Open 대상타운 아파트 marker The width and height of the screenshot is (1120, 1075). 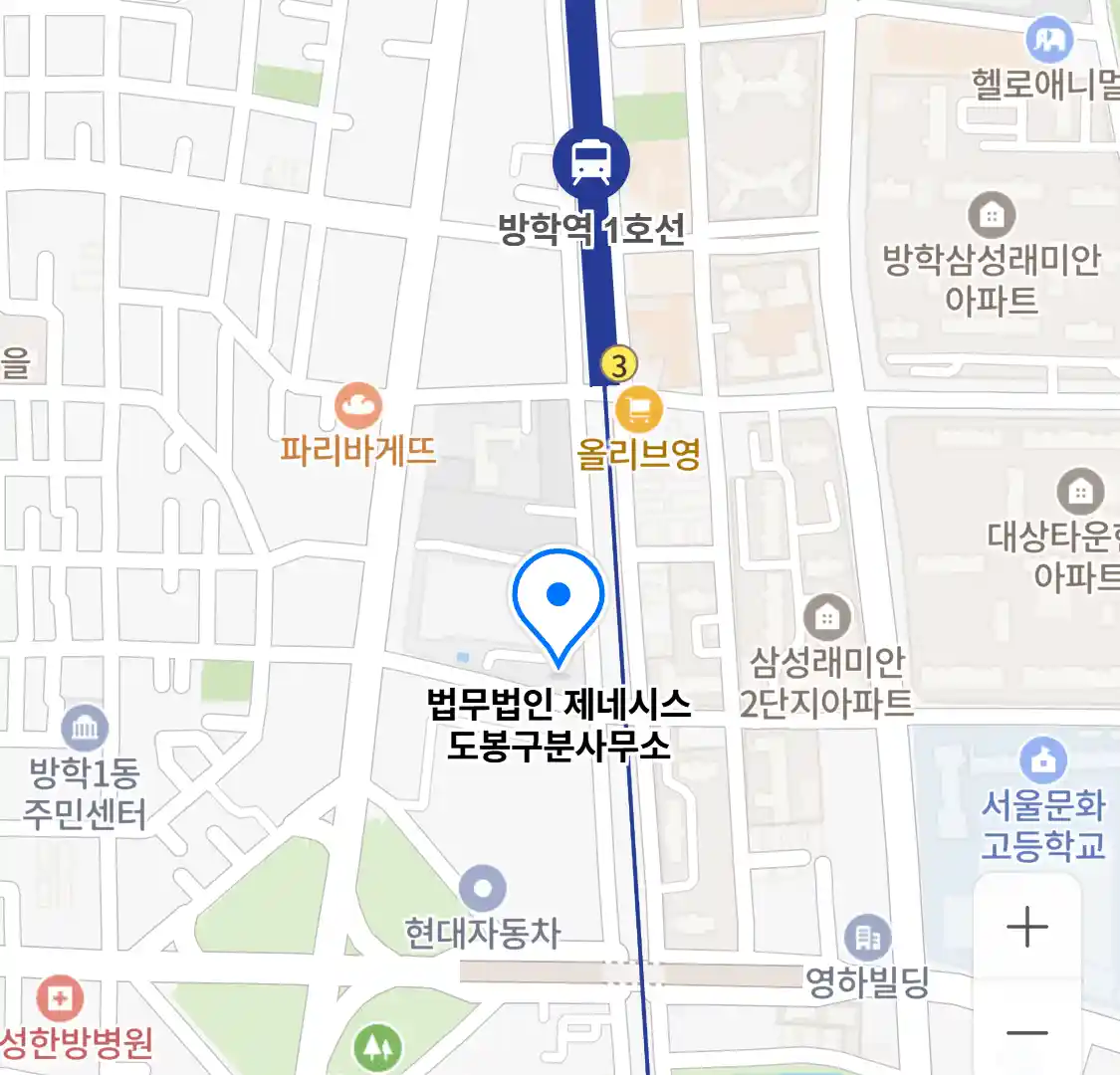[1080, 491]
